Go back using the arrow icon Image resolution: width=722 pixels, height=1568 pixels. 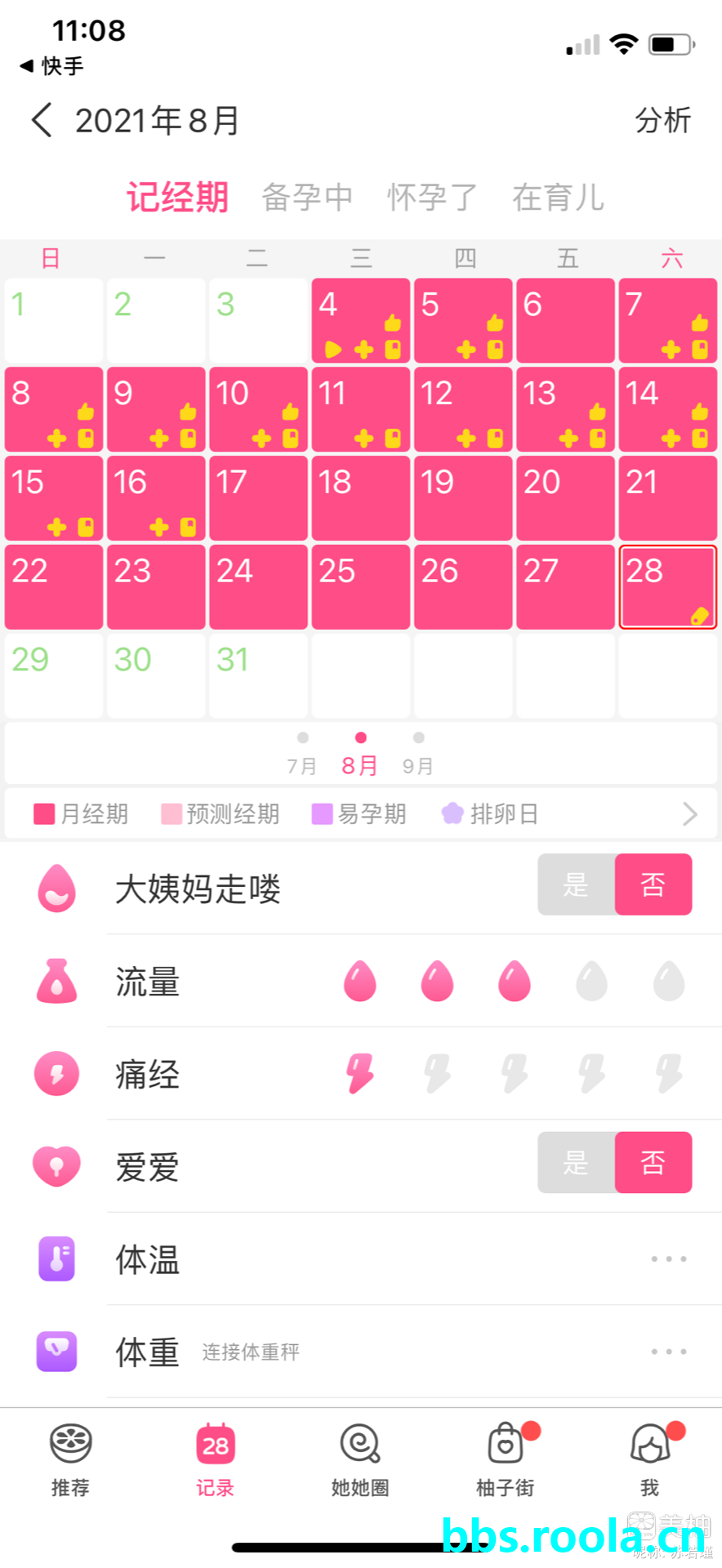pyautogui.click(x=42, y=120)
